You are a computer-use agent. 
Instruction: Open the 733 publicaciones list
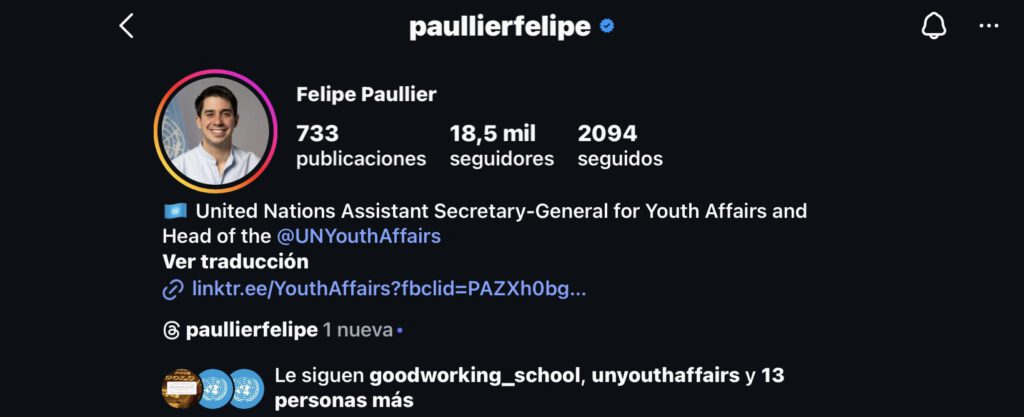[x=361, y=146]
